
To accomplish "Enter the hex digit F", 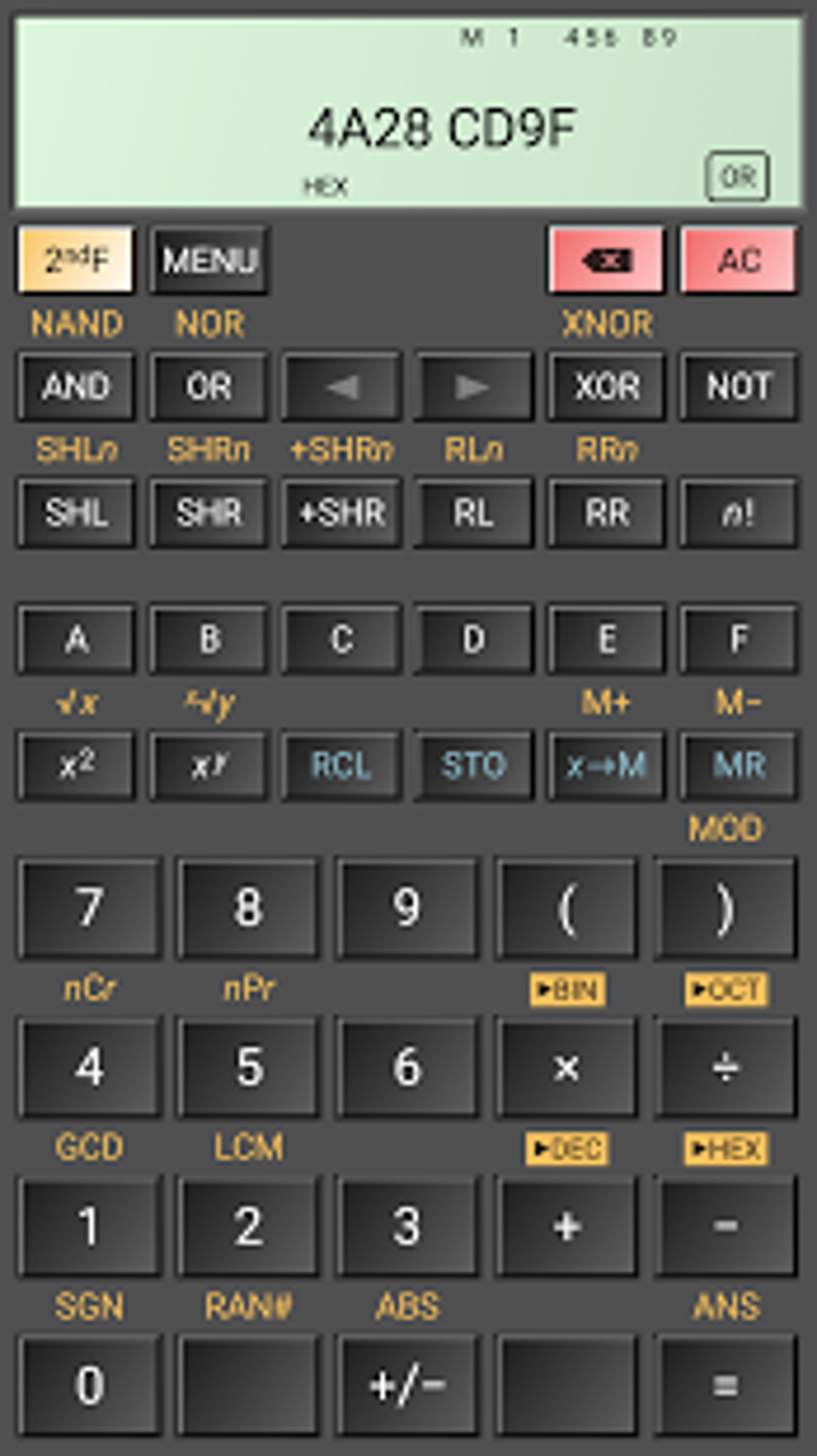I will (x=739, y=639).
